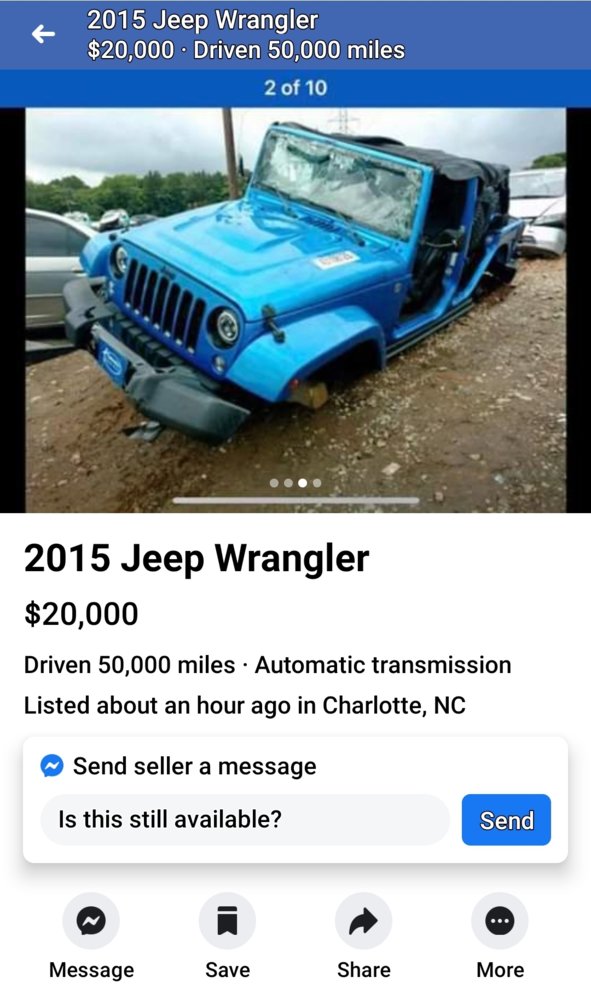Image resolution: width=591 pixels, height=1000 pixels.
Task: Go back using the top arrow
Action: coord(43,34)
